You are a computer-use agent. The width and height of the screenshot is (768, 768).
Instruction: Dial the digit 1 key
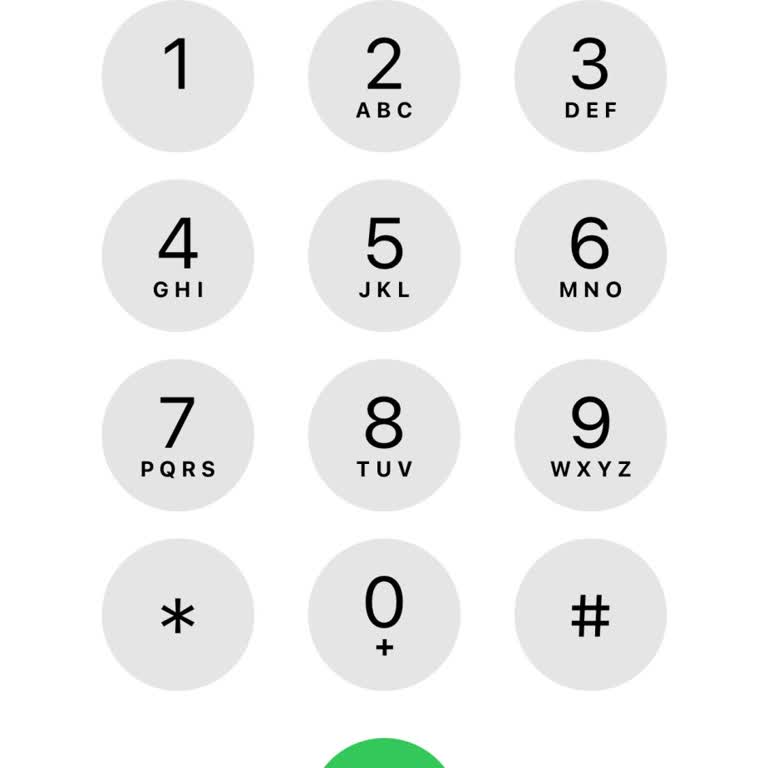[178, 76]
